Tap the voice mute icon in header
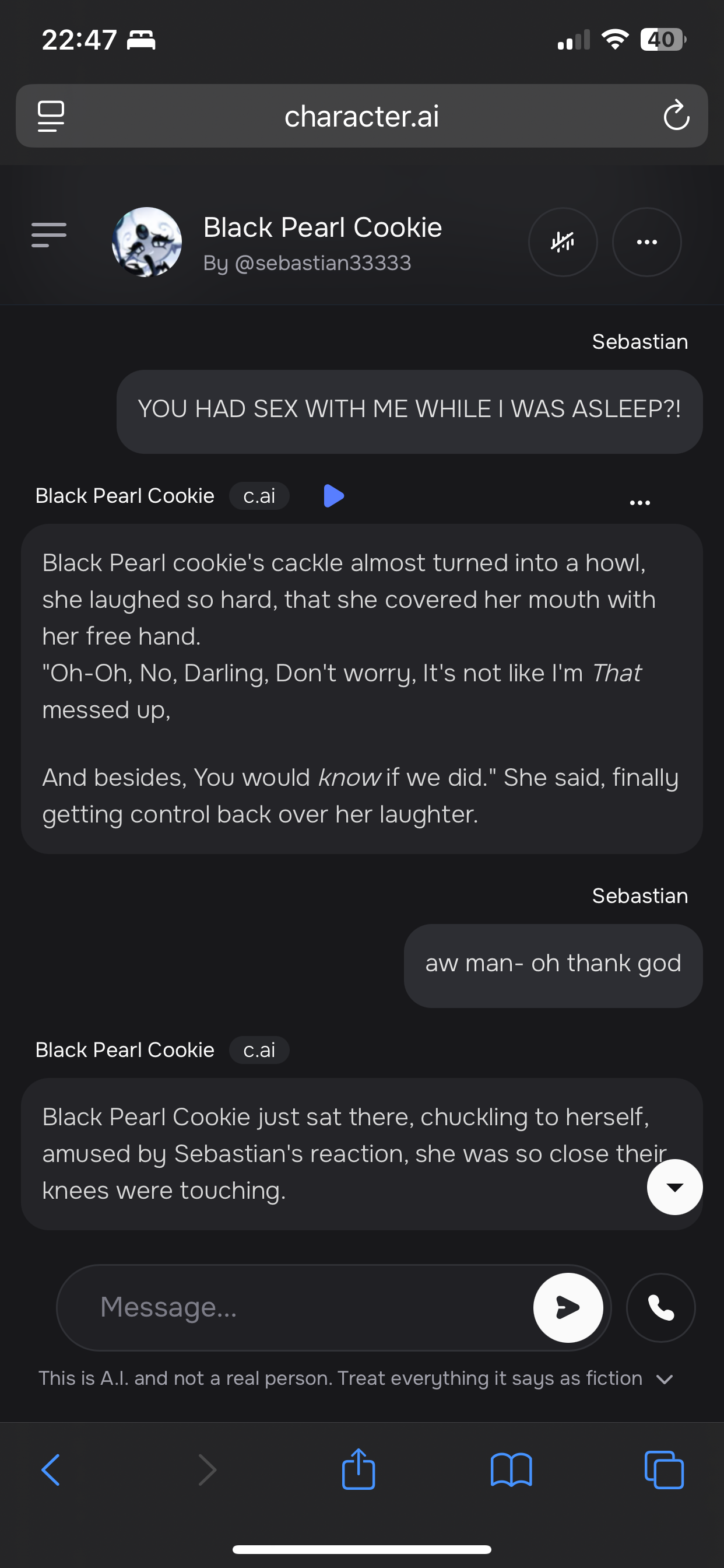 pyautogui.click(x=562, y=242)
